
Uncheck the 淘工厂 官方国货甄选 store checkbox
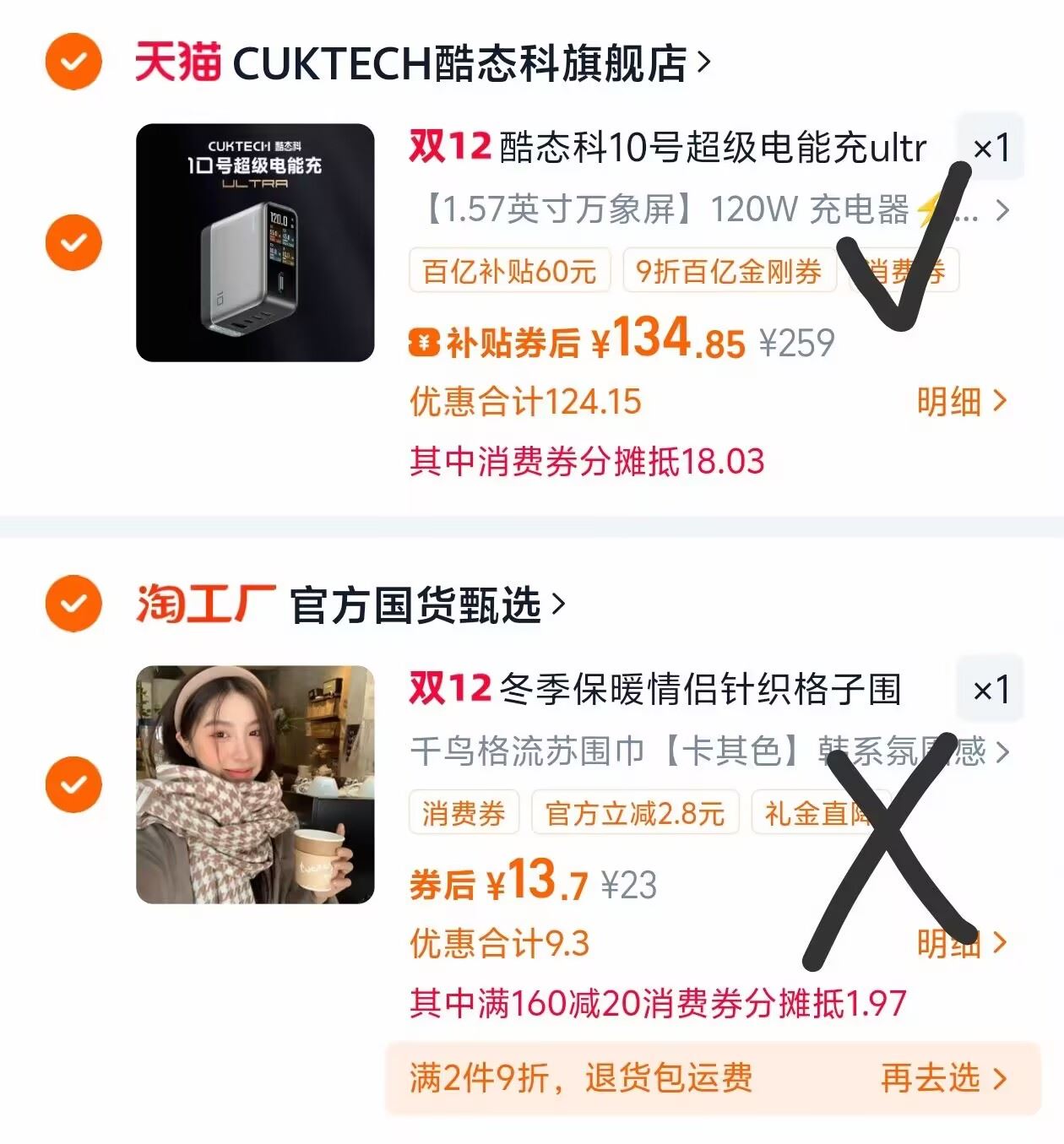coord(73,603)
